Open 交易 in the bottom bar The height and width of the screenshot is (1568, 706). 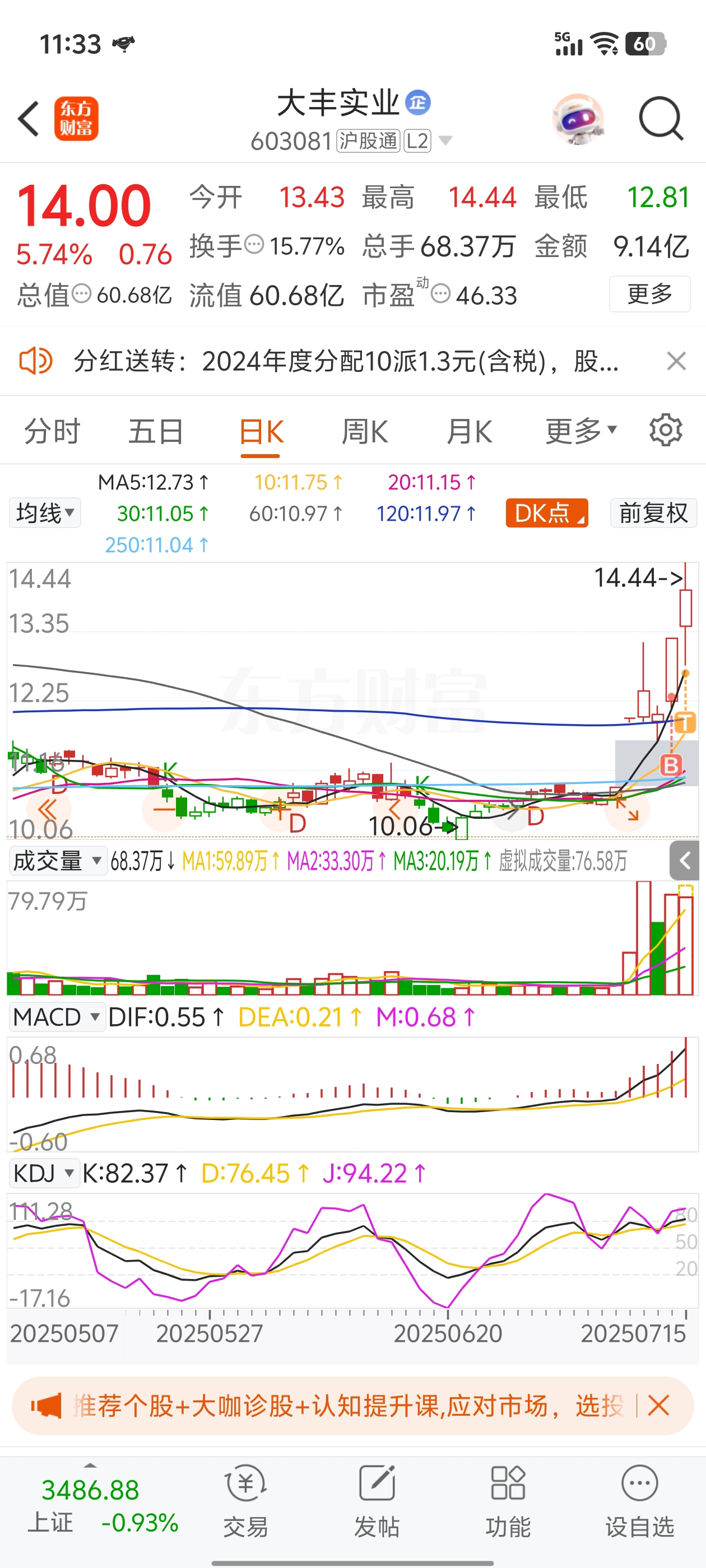(245, 1501)
